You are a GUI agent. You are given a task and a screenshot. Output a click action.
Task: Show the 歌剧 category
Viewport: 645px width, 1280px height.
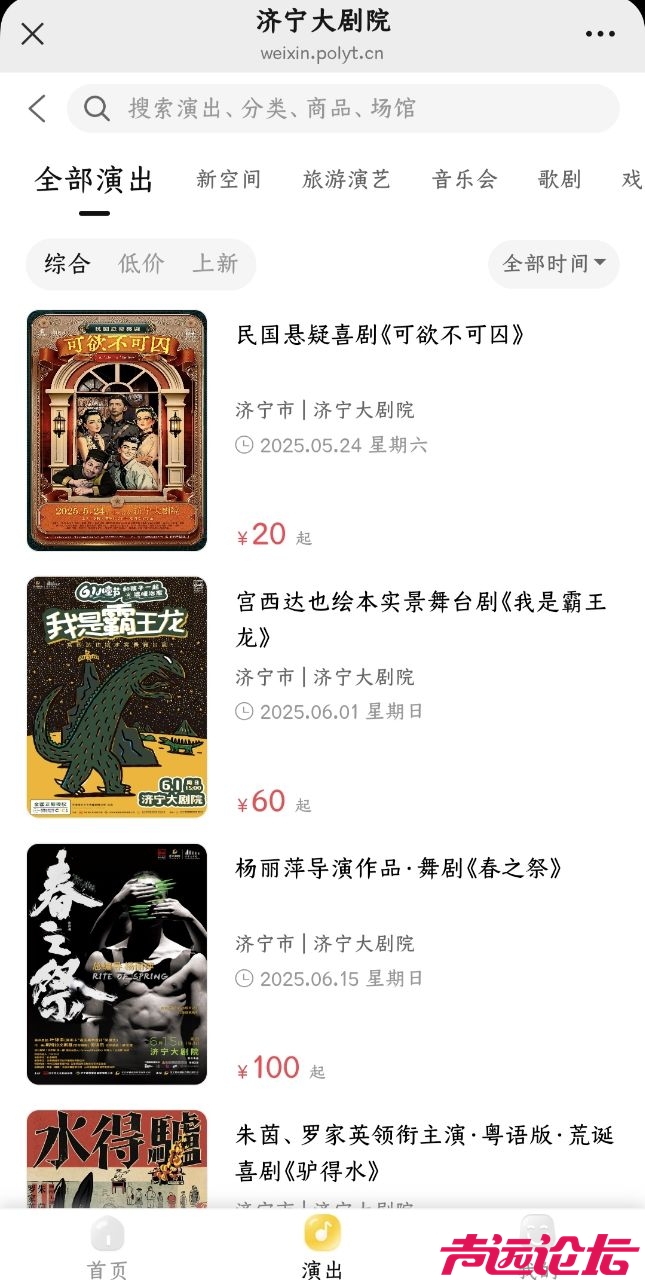point(559,180)
